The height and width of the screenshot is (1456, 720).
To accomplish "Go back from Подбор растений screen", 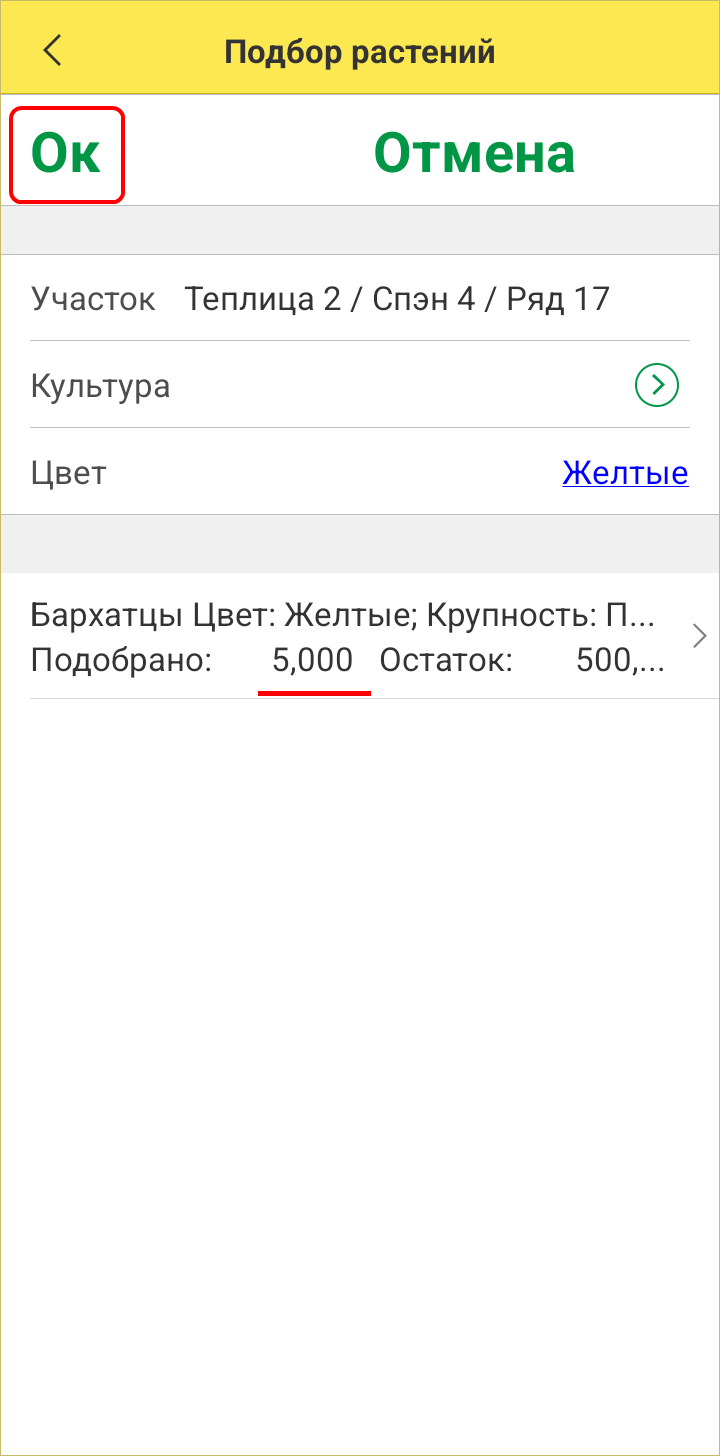I will pos(53,51).
